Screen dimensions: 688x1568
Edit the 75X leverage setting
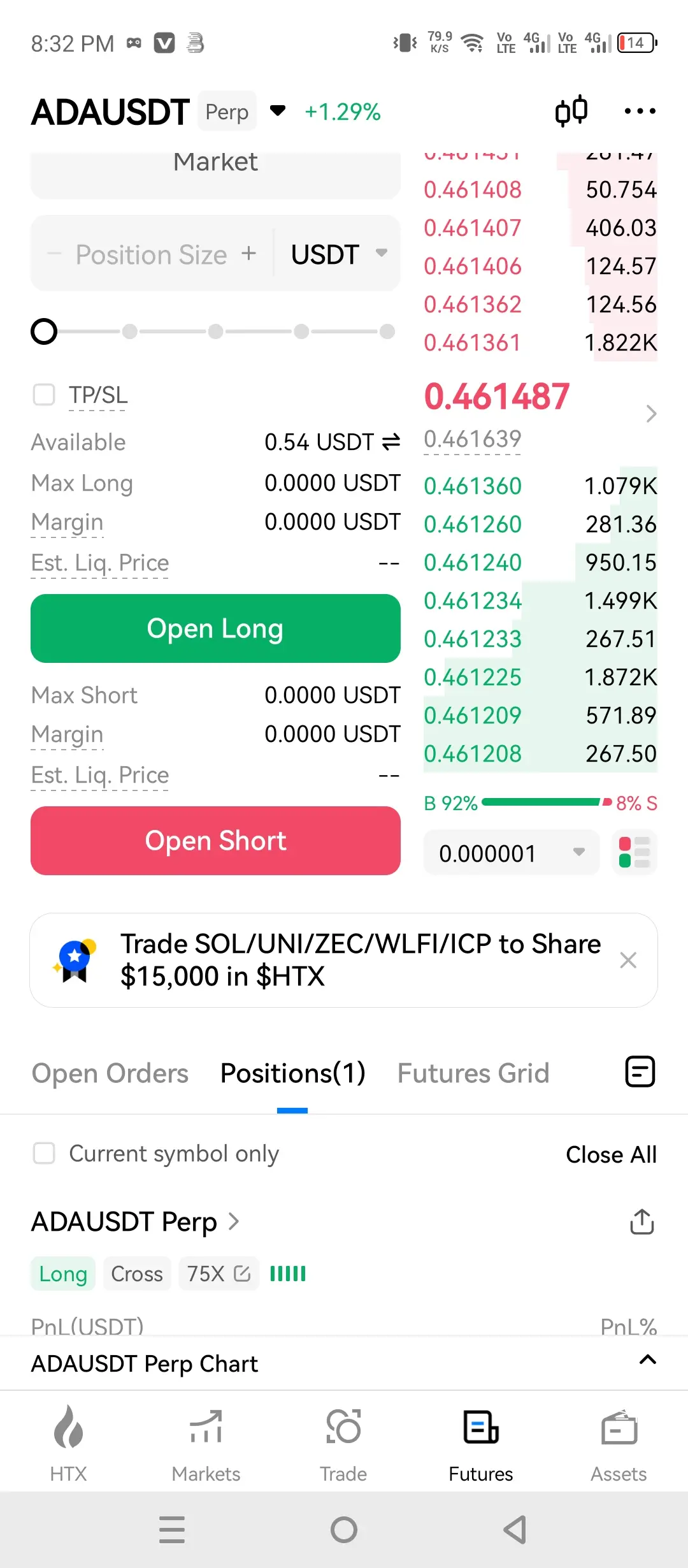[x=219, y=1274]
